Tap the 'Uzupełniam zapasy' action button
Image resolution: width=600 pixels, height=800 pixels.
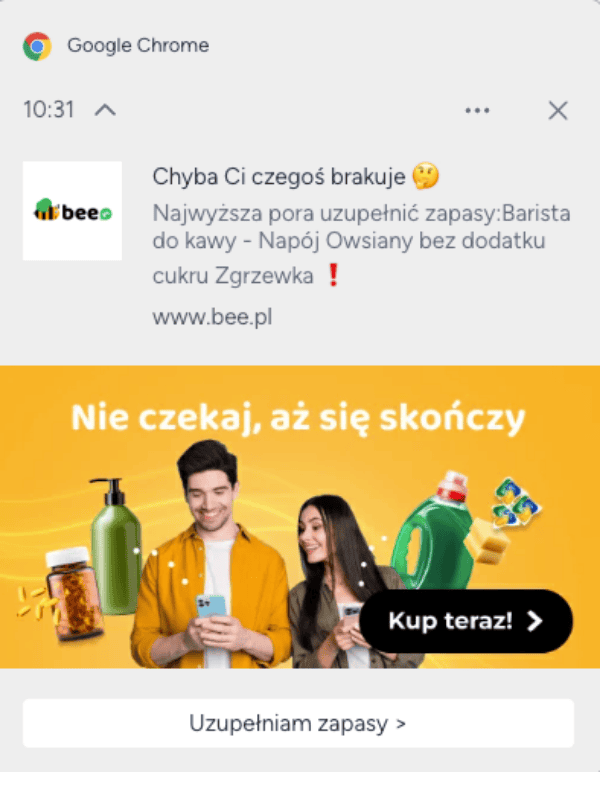coord(298,723)
